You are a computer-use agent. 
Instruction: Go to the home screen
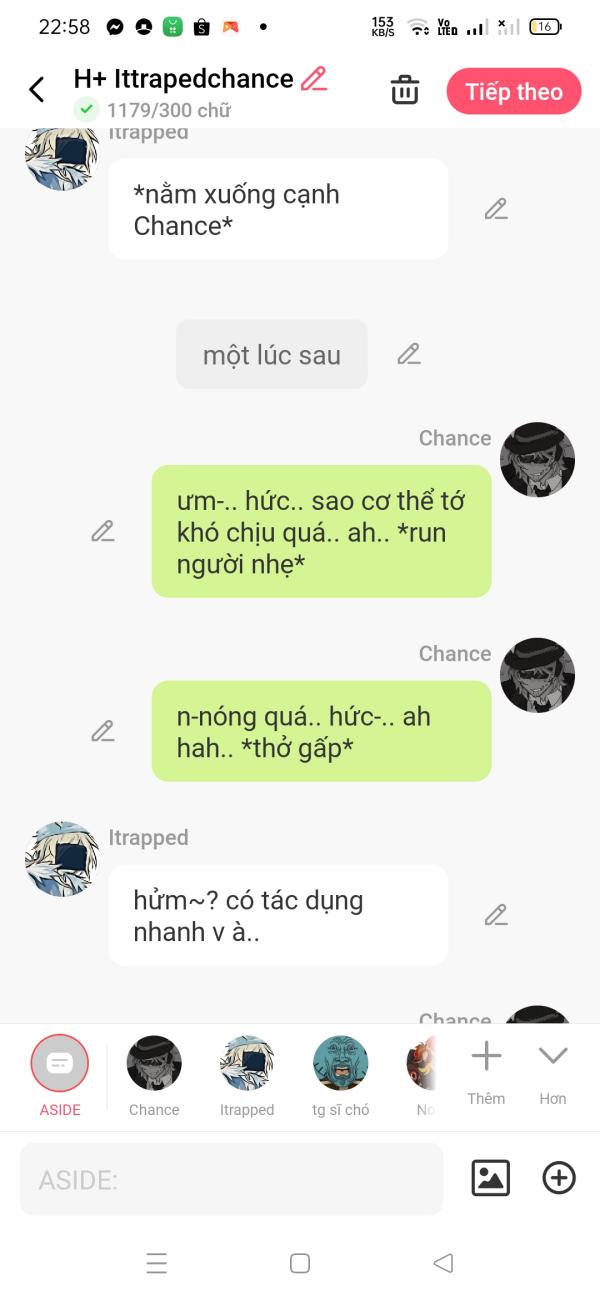coord(299,1263)
